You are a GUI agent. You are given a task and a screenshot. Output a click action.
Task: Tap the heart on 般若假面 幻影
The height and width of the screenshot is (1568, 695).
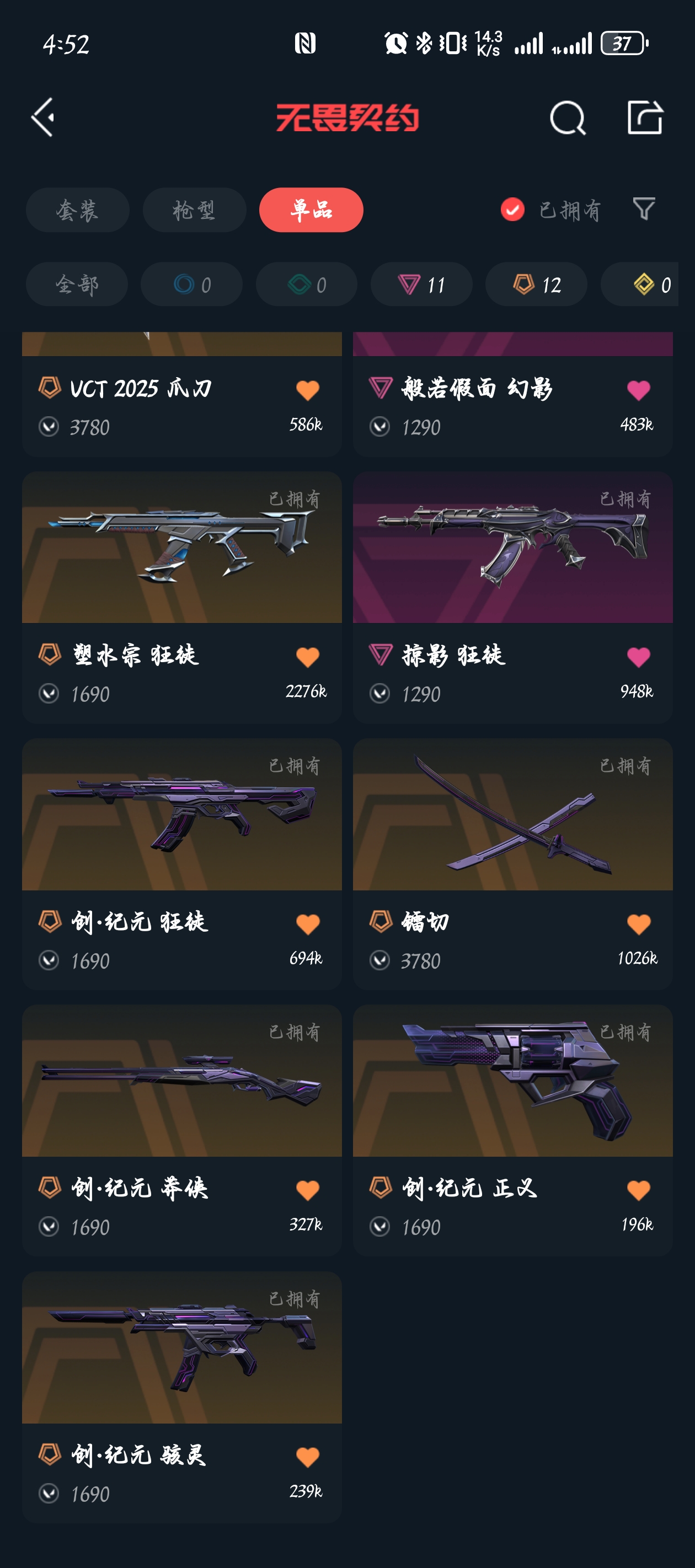(638, 390)
